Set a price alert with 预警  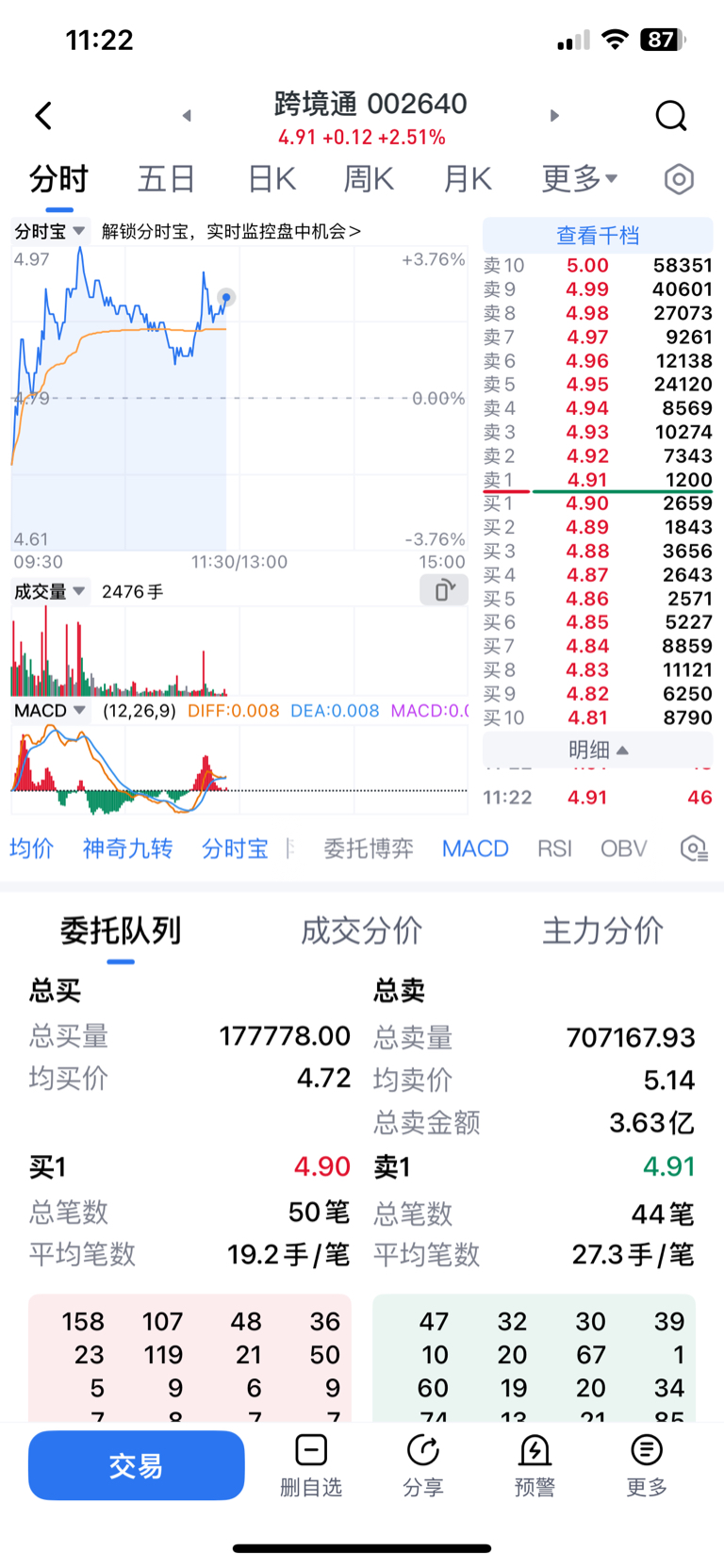535,1466
